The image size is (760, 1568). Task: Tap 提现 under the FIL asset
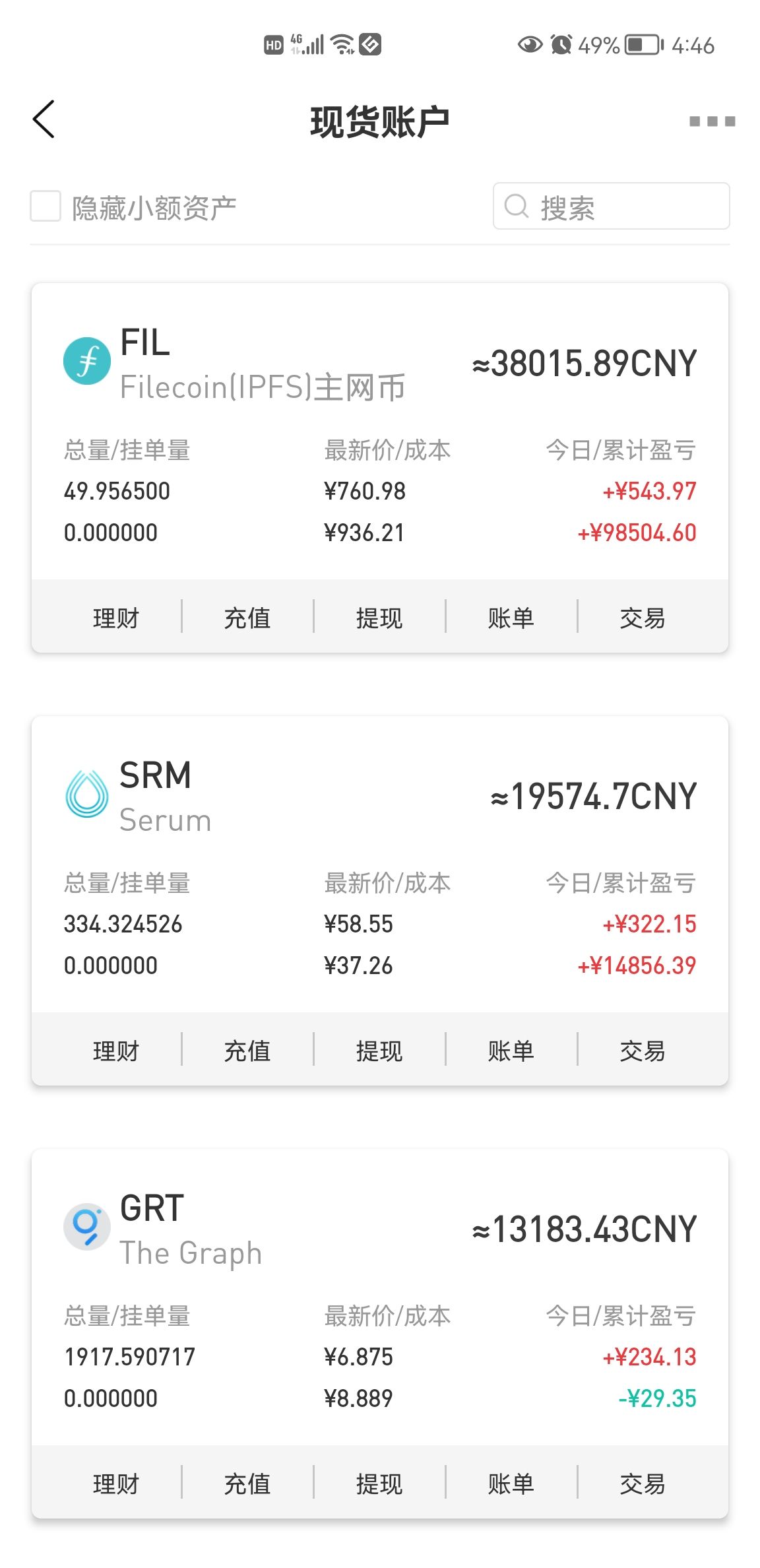[379, 618]
